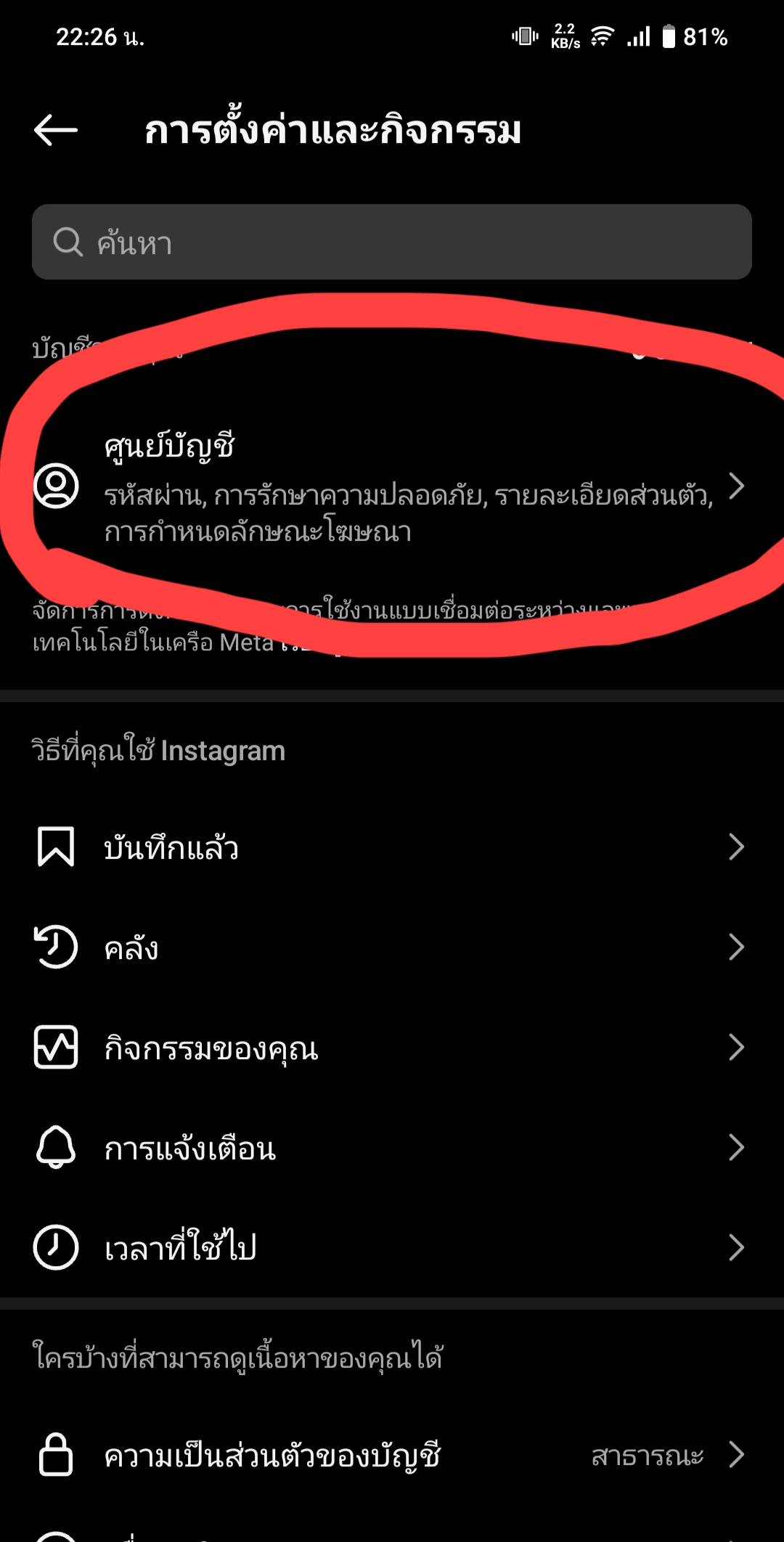Go back using the arrow icon

pyautogui.click(x=56, y=131)
